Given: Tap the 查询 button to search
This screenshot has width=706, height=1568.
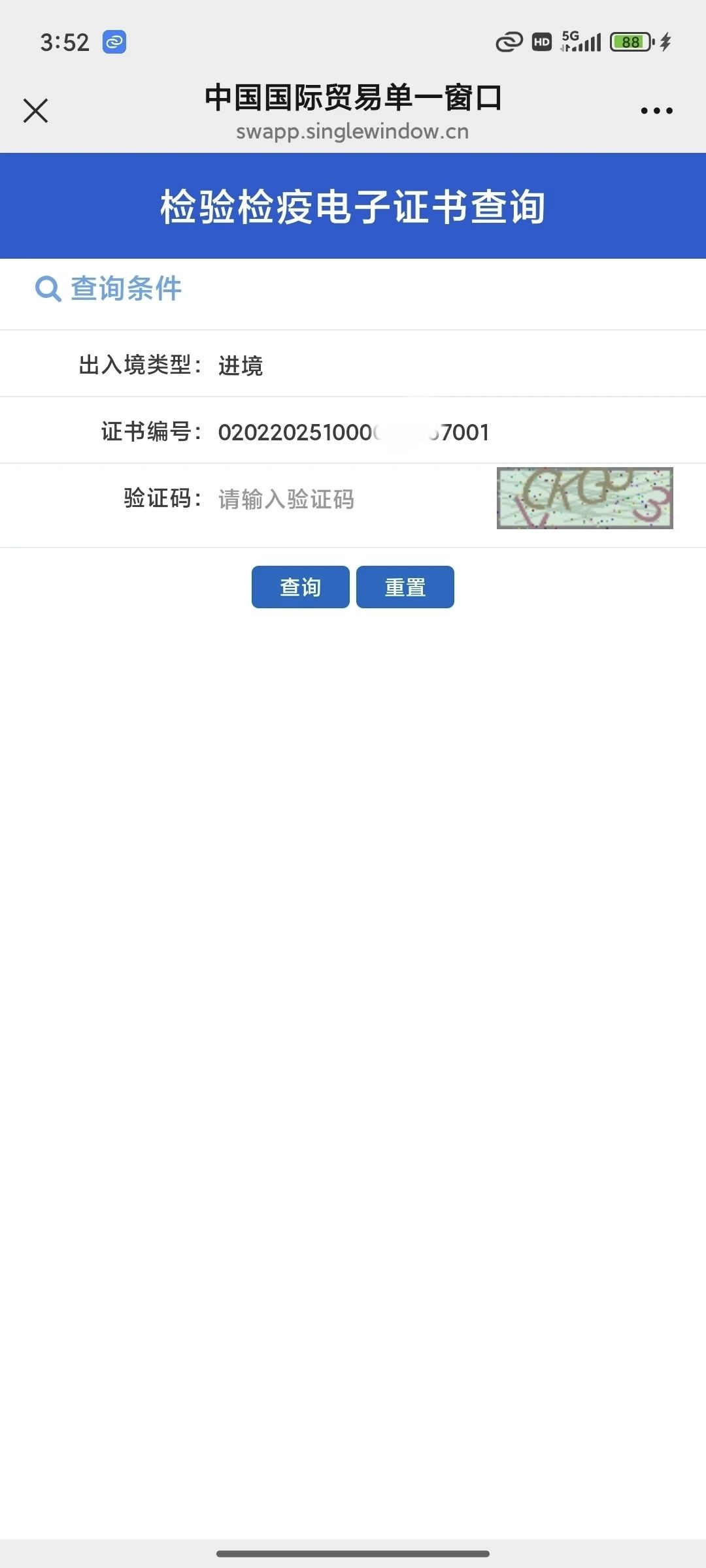Looking at the screenshot, I should tap(300, 587).
